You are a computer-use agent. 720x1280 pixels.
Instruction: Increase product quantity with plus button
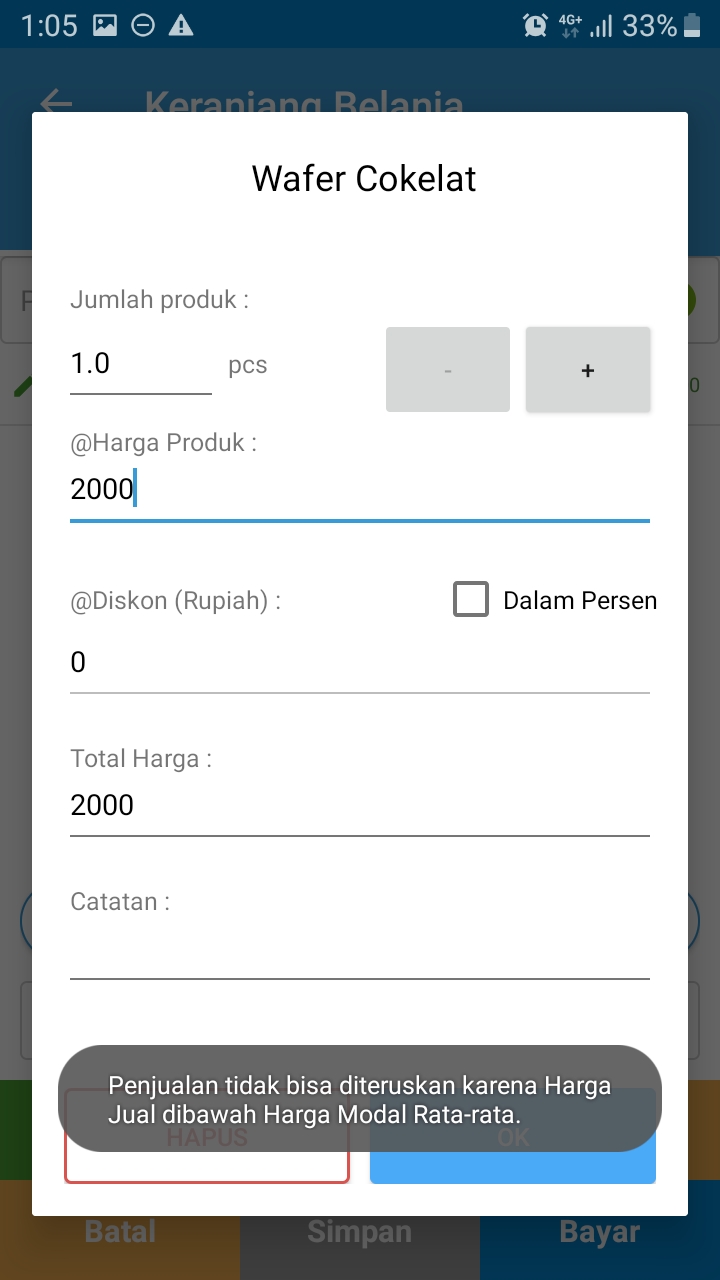[x=588, y=369]
